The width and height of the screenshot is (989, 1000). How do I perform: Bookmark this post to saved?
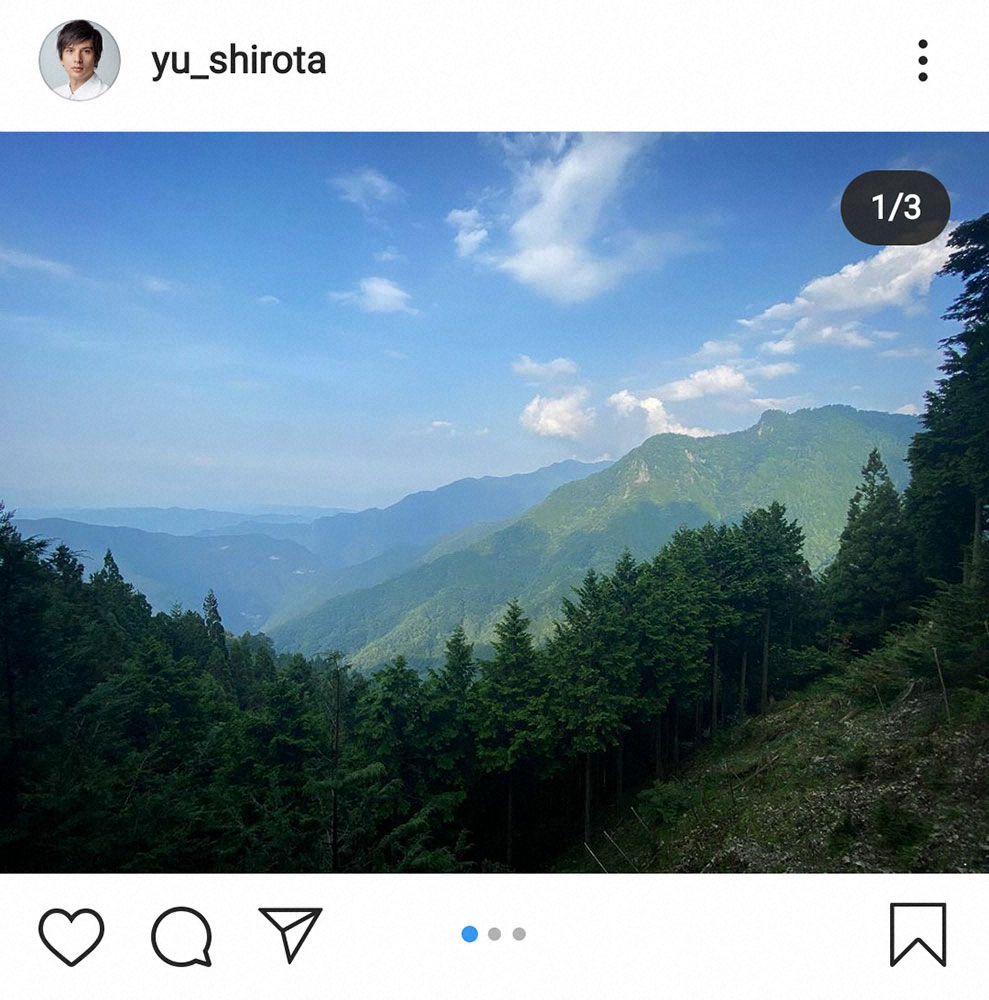click(x=917, y=935)
